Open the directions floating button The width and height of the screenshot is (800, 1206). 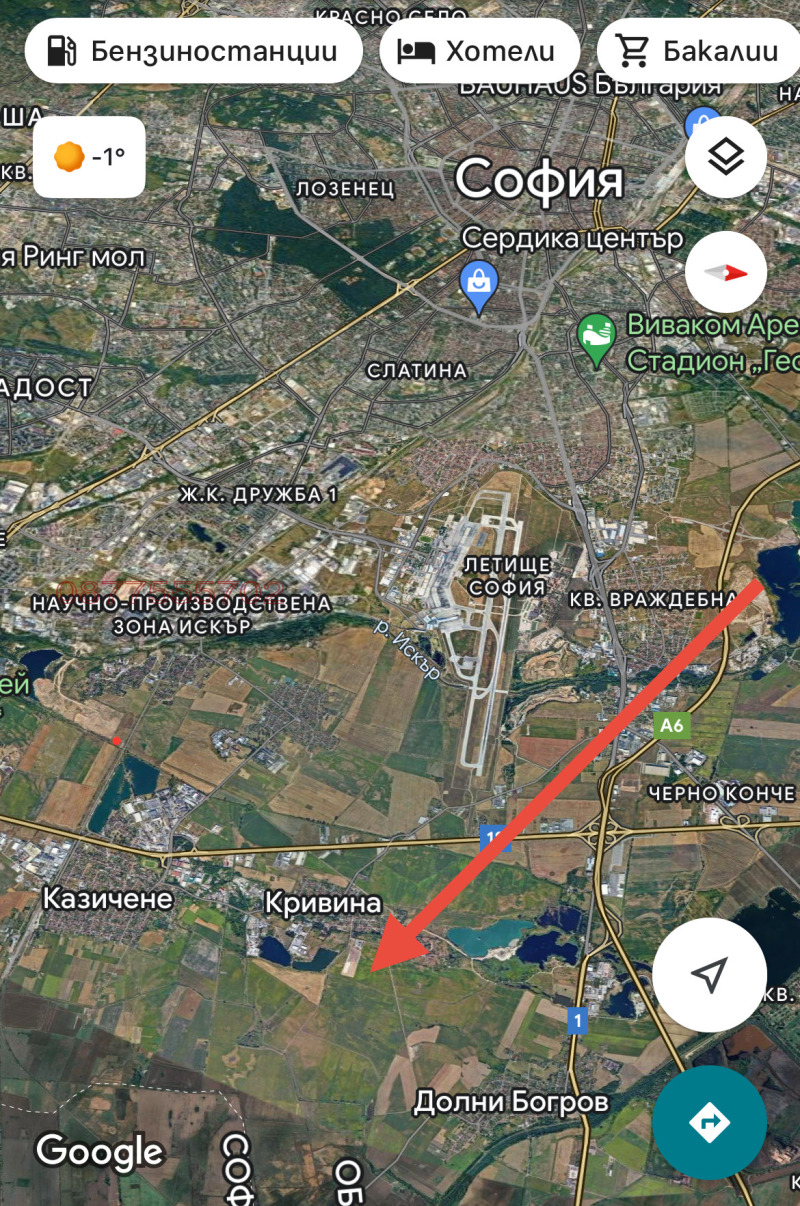(x=709, y=1122)
